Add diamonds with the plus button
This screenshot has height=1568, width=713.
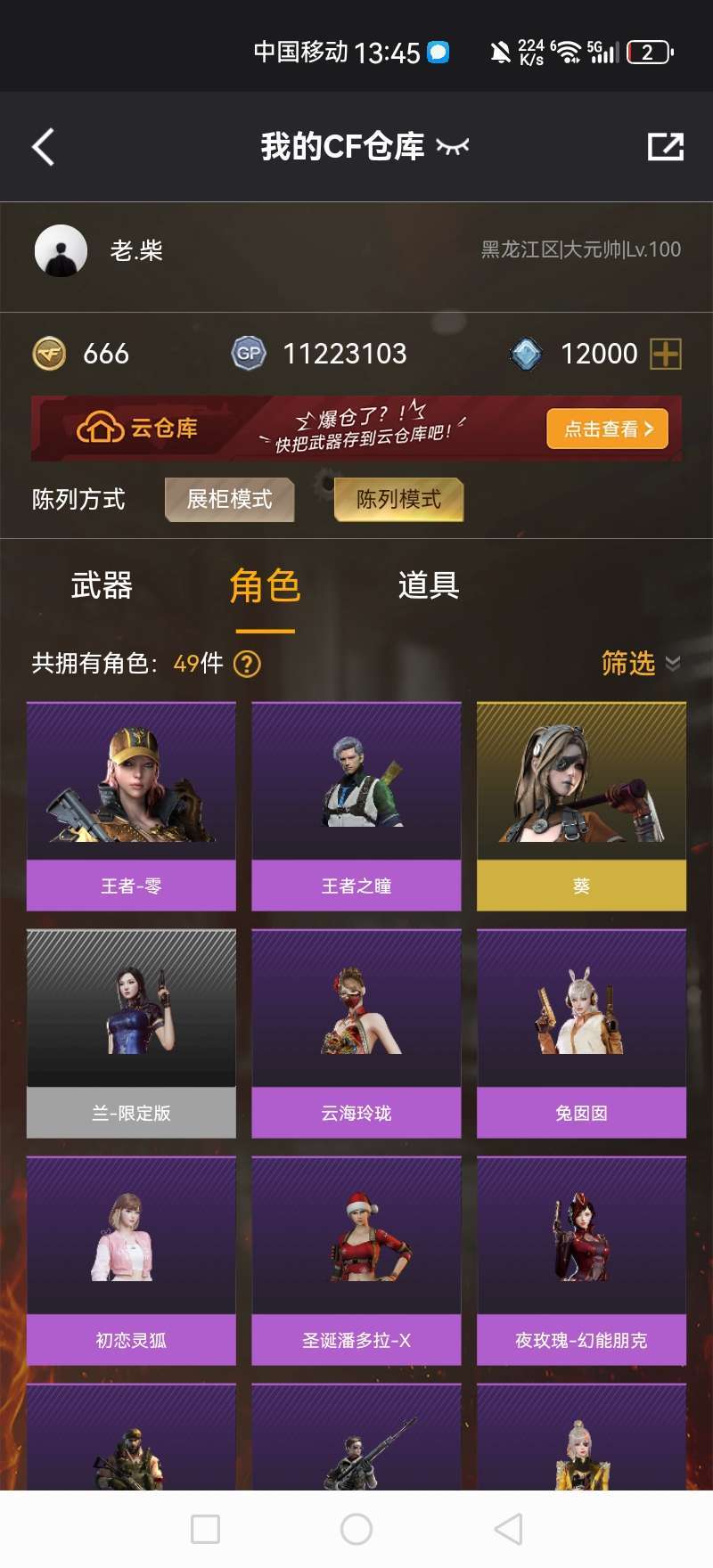coord(666,355)
